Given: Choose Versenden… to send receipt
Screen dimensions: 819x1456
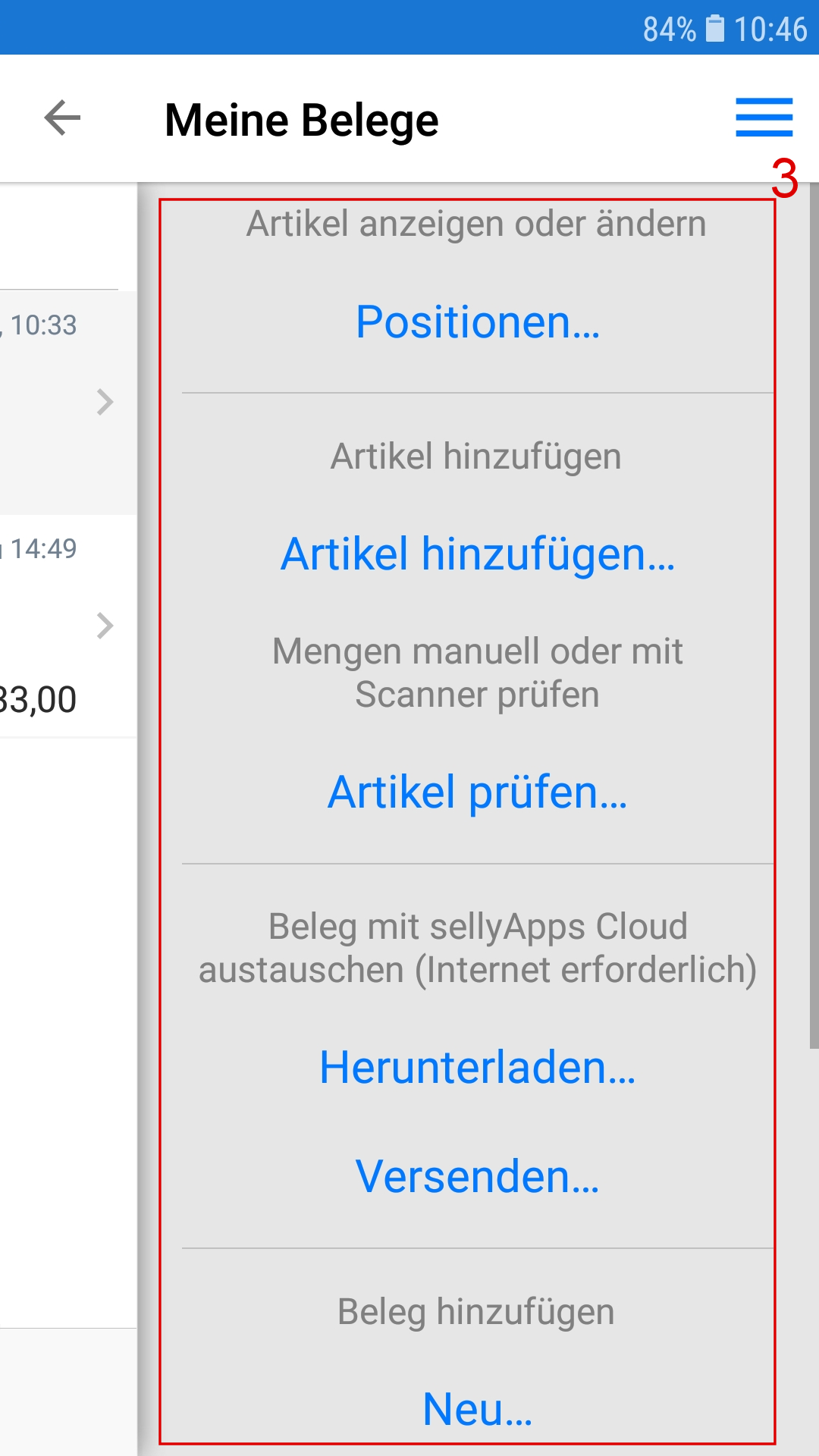Looking at the screenshot, I should point(478,1177).
